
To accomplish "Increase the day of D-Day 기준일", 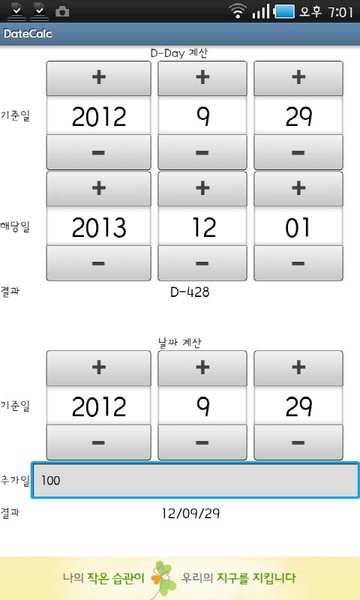I will [298, 78].
